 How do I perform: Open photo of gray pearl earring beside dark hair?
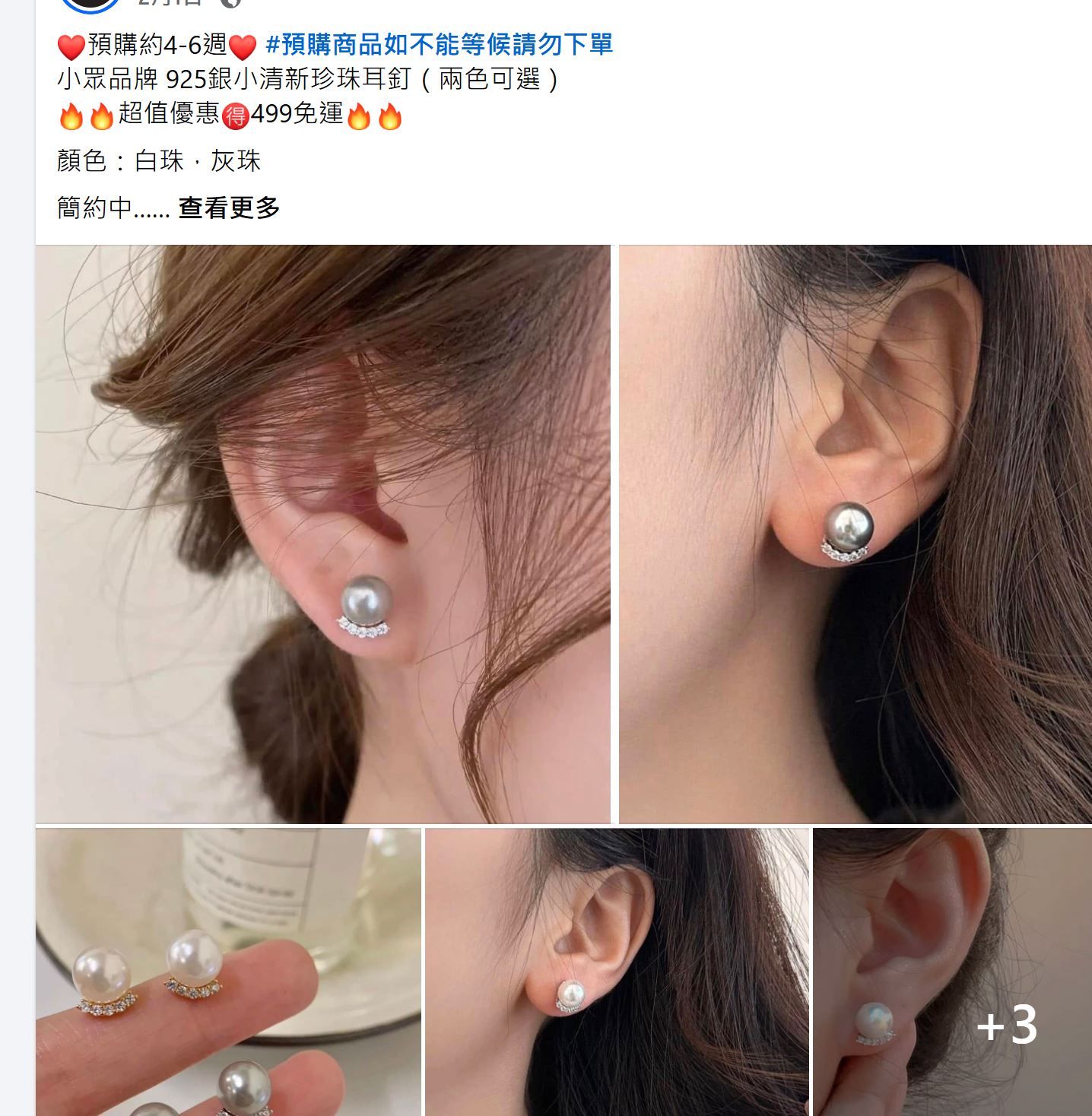855,534
